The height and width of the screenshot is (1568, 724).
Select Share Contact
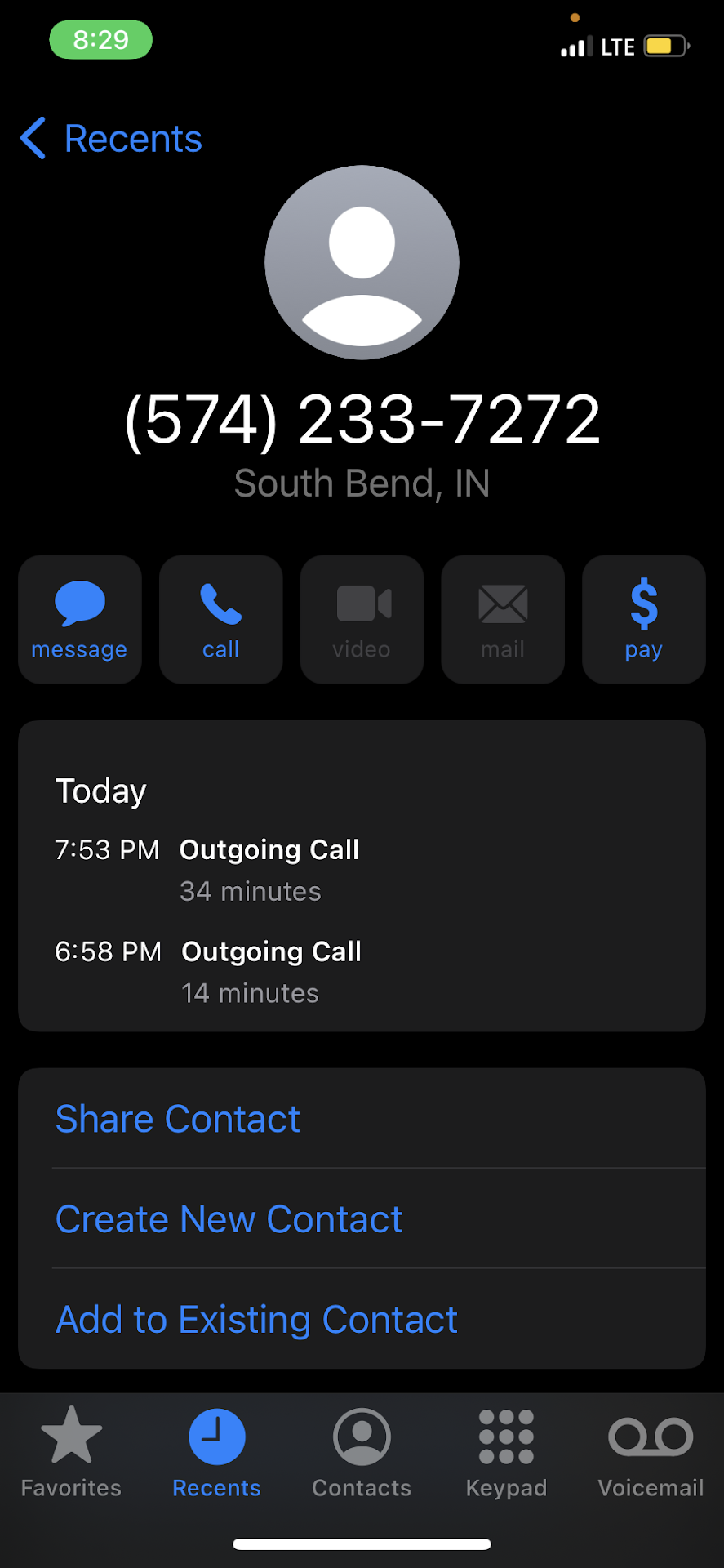178,1119
